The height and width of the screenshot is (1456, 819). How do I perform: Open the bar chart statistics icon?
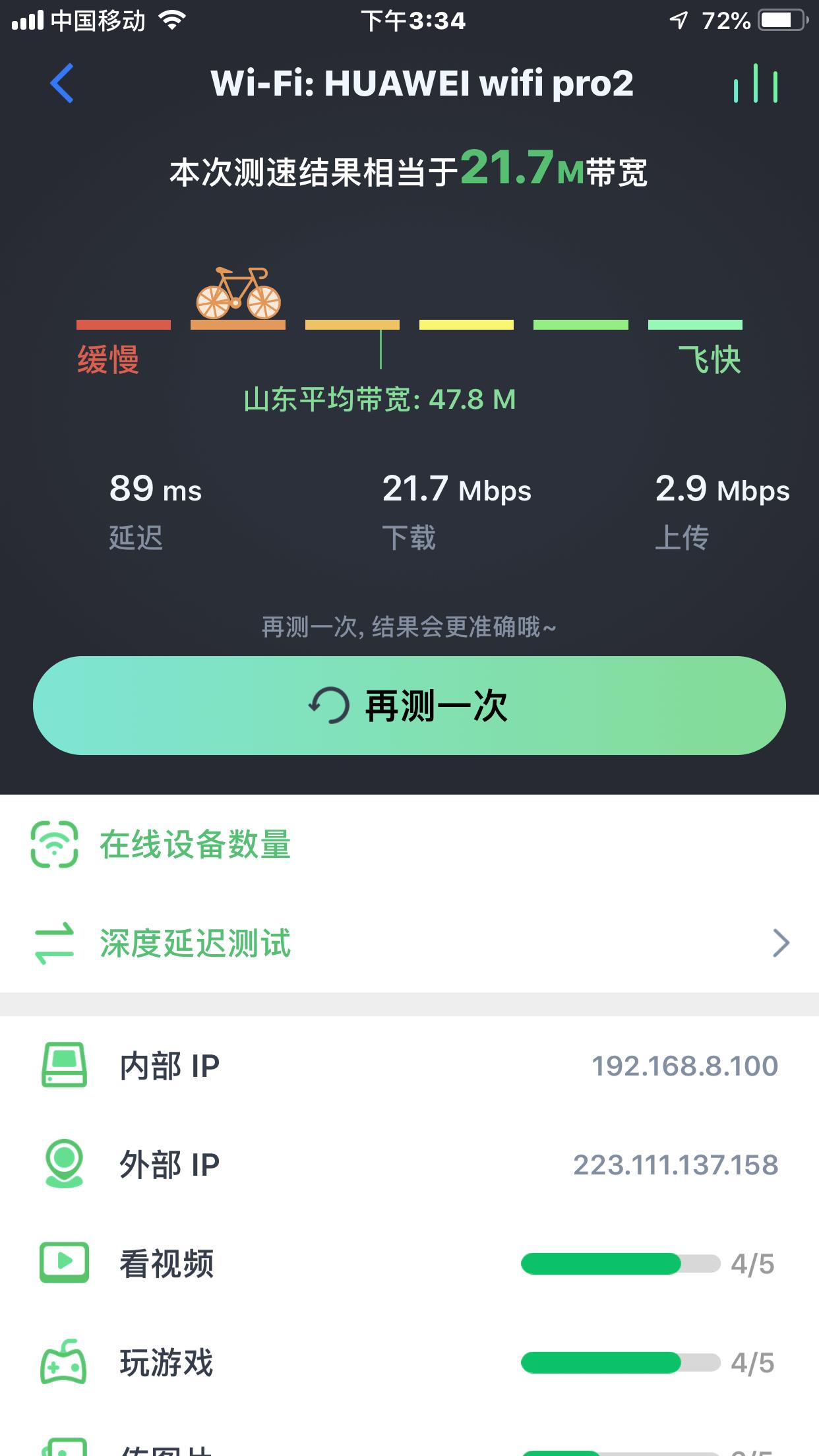tap(754, 86)
